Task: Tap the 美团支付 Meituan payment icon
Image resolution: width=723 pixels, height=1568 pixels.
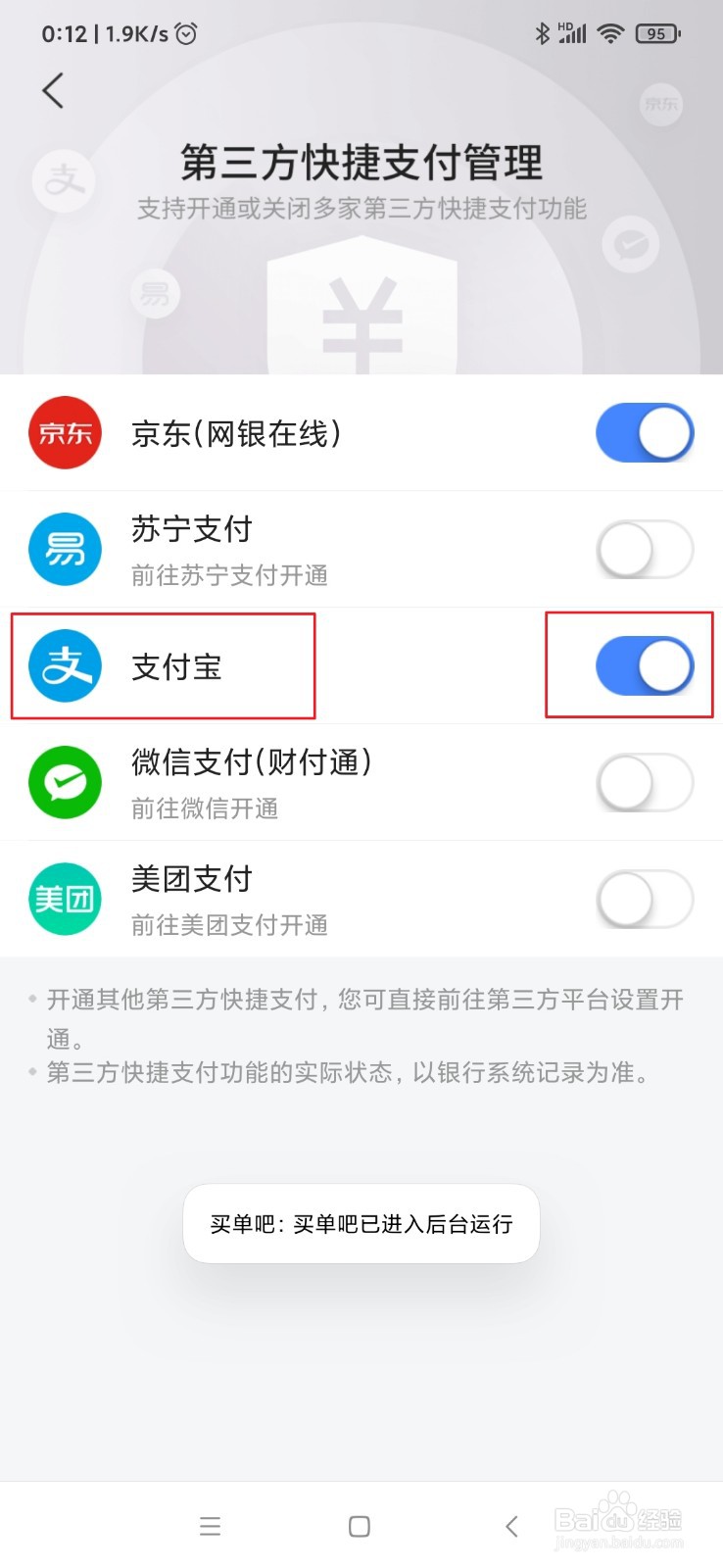Action: click(65, 898)
